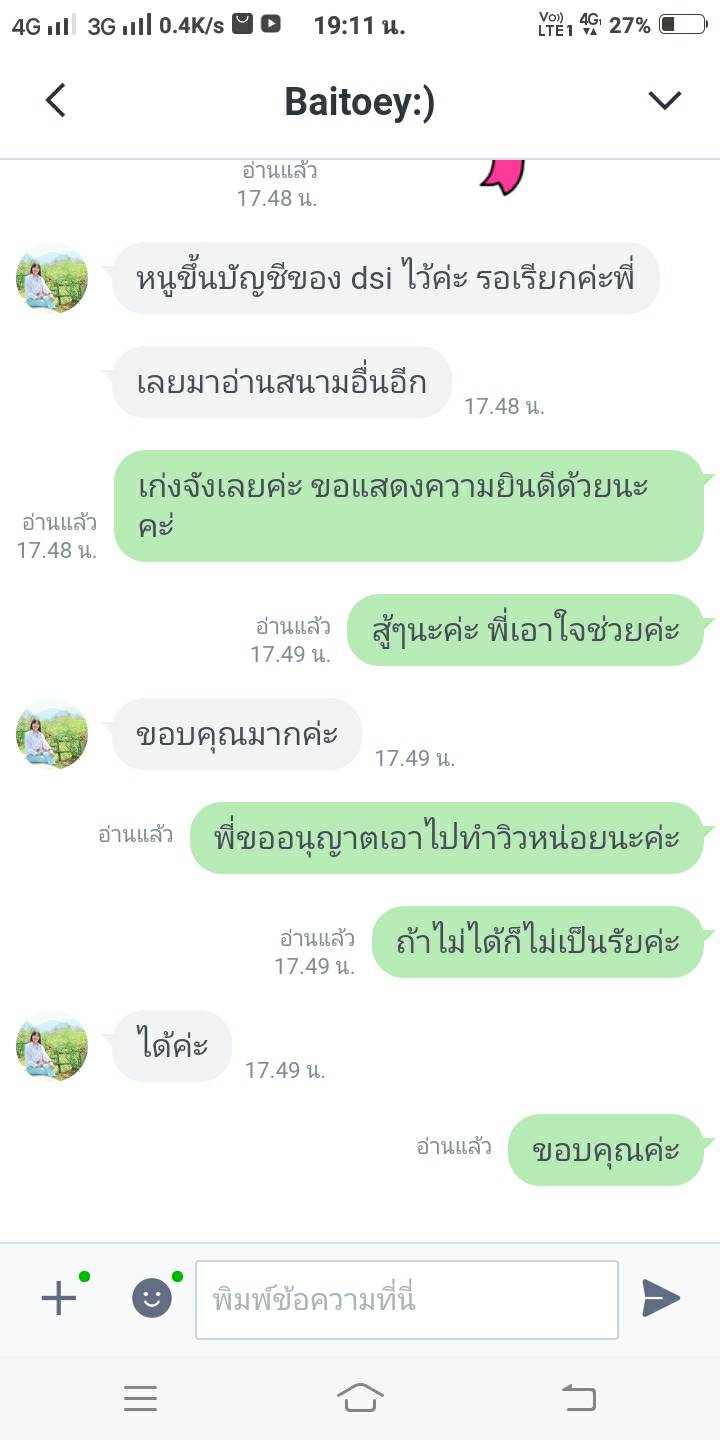Tap the system home button
This screenshot has height=1440, width=720.
[x=360, y=1398]
